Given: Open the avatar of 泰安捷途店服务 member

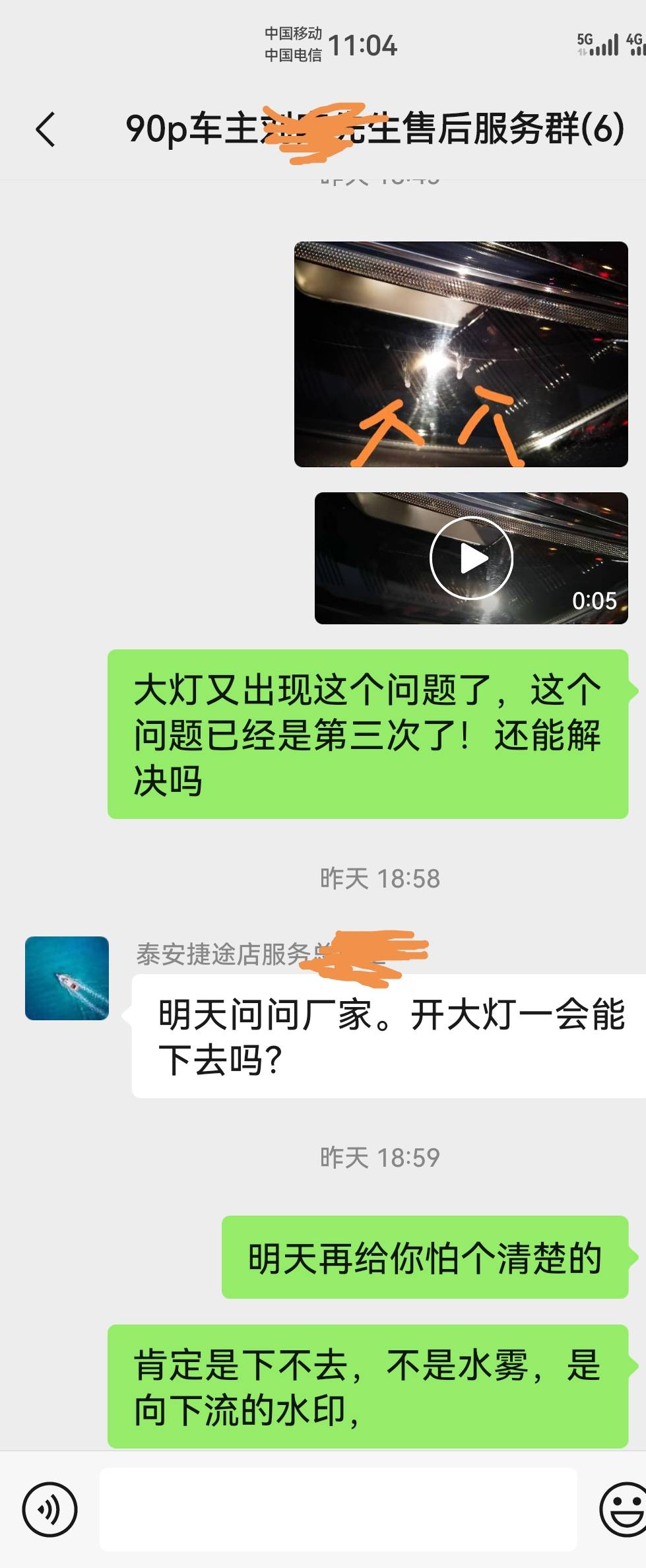Looking at the screenshot, I should pos(67,978).
